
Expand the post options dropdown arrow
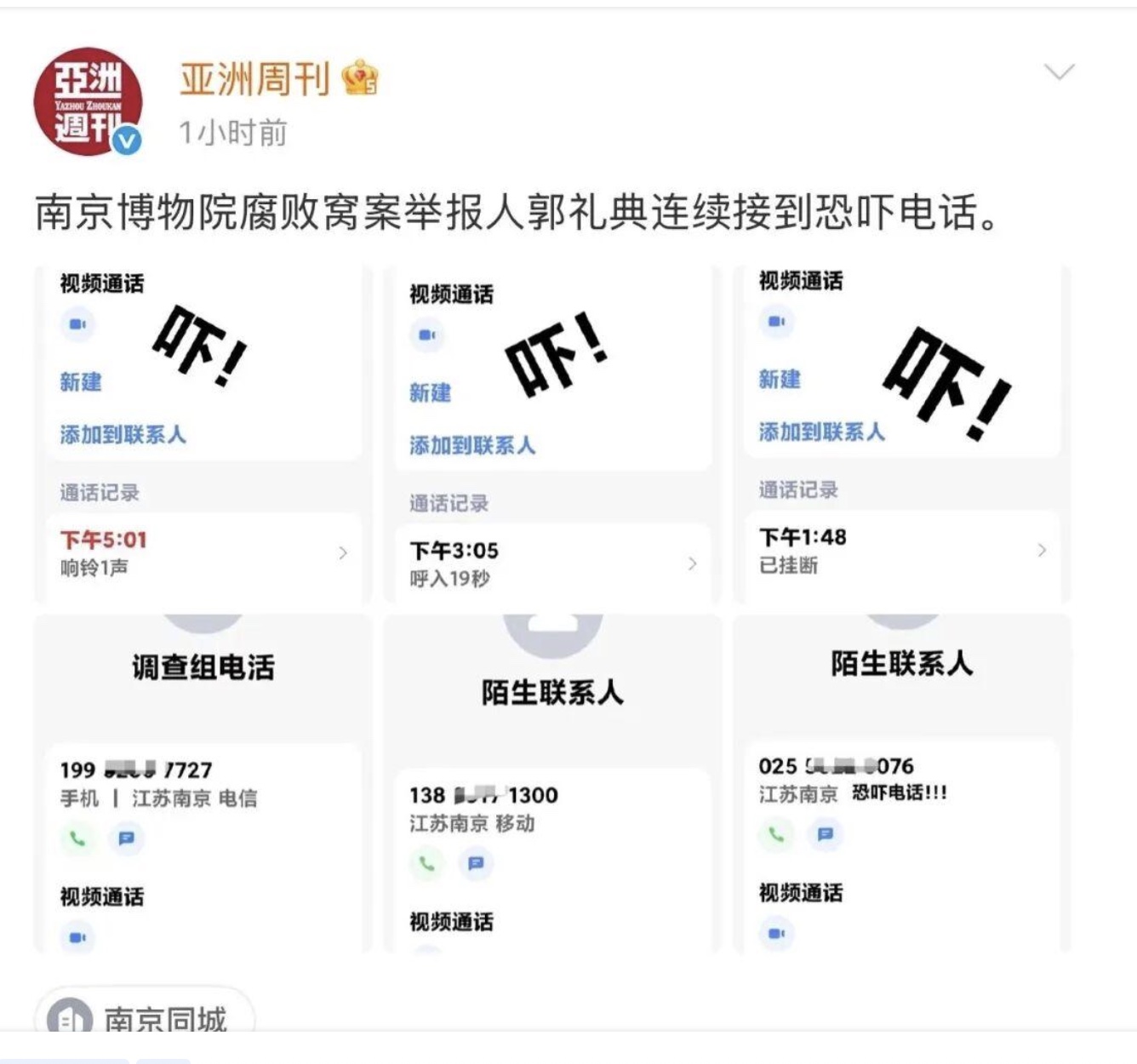click(x=1059, y=72)
